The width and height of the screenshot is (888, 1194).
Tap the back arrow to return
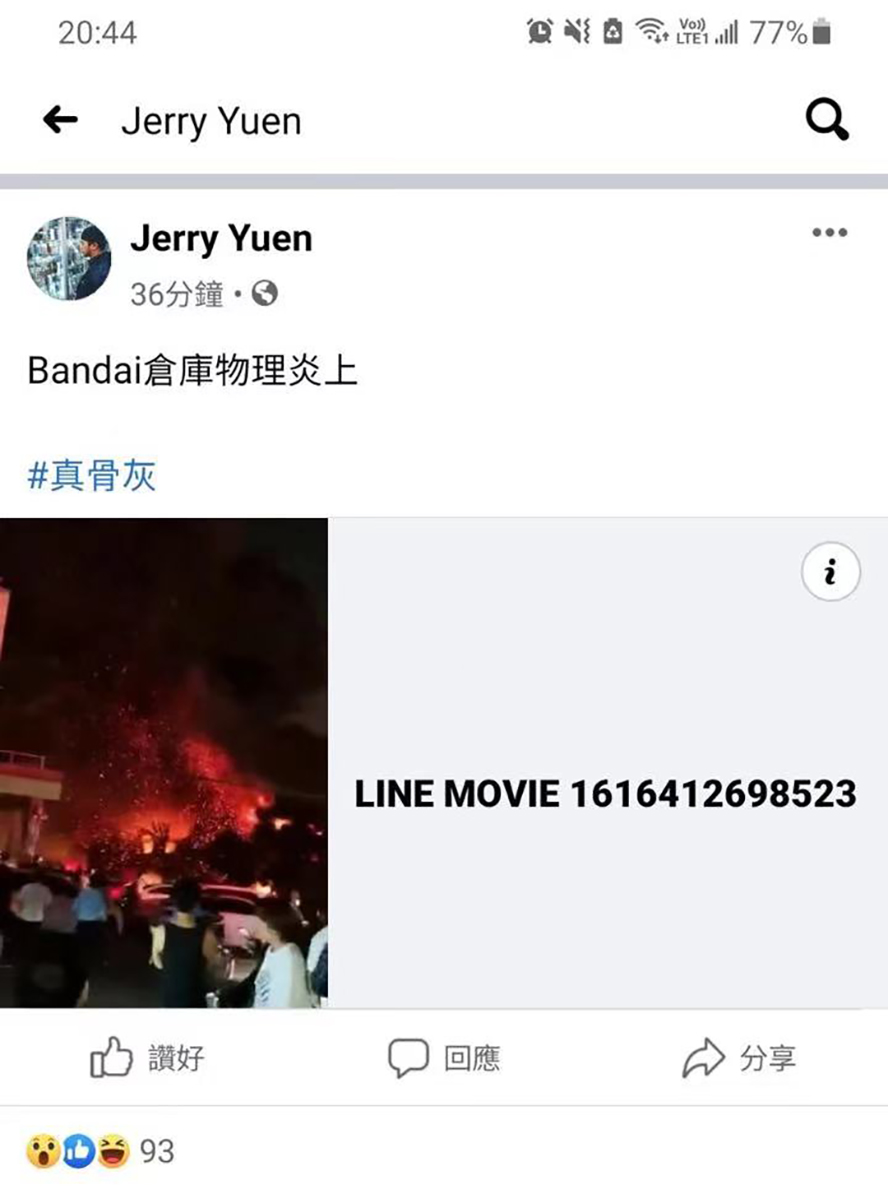(62, 120)
